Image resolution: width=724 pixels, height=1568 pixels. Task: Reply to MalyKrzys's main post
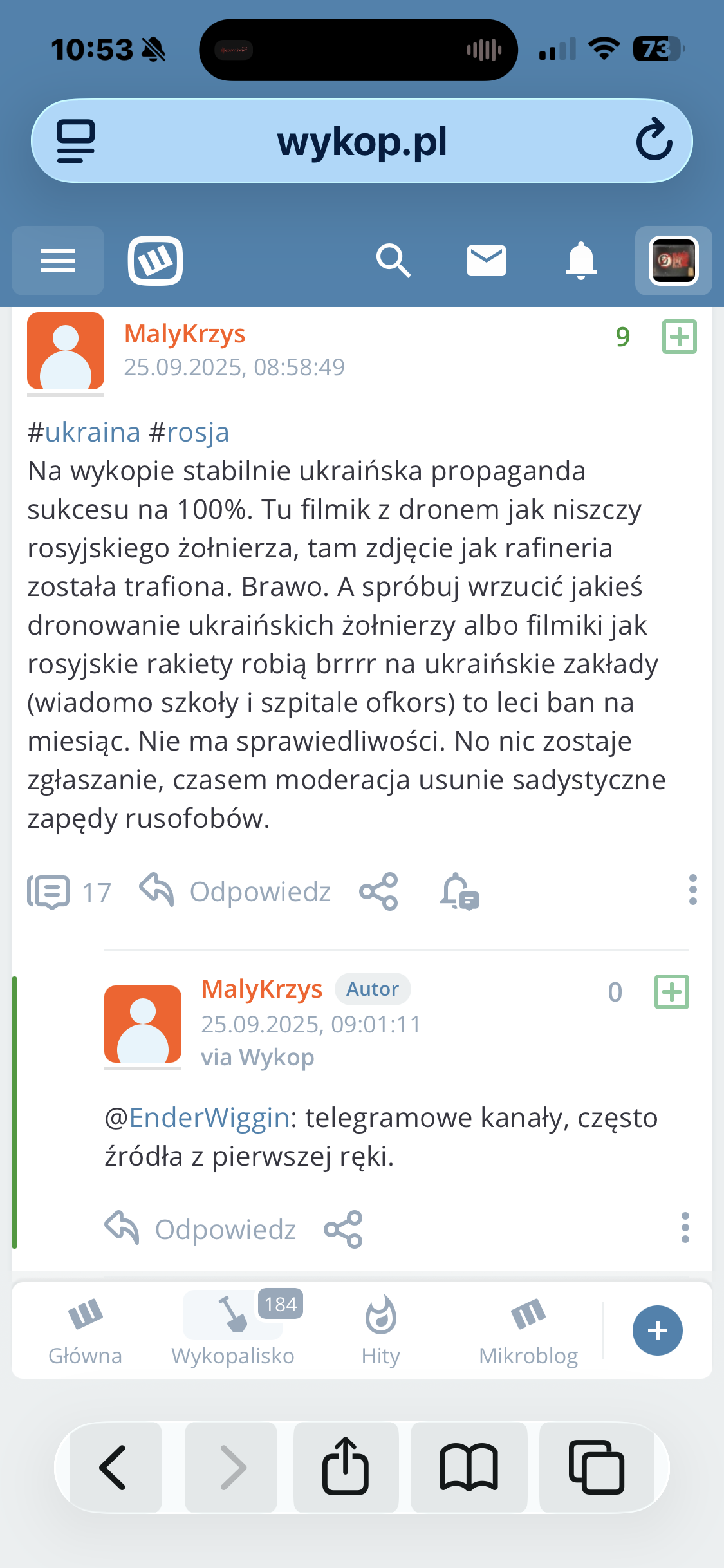coord(236,892)
